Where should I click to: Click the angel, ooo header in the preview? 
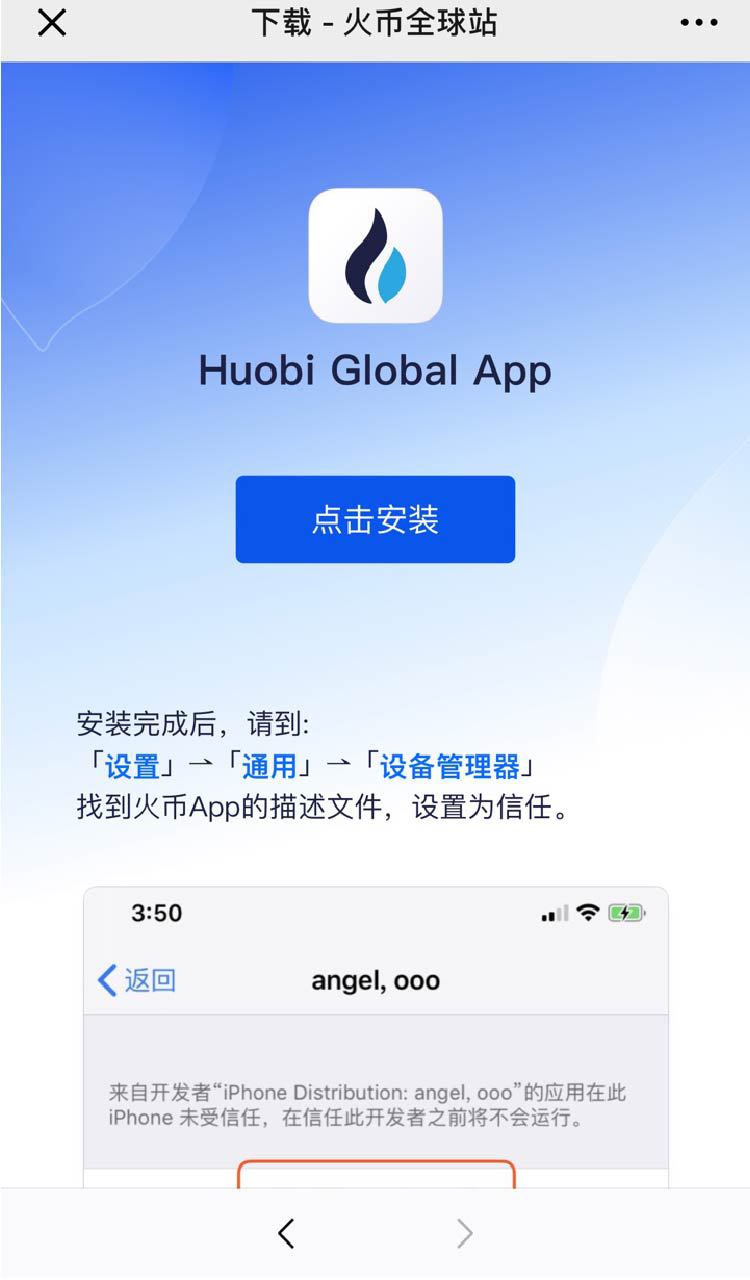(x=375, y=981)
